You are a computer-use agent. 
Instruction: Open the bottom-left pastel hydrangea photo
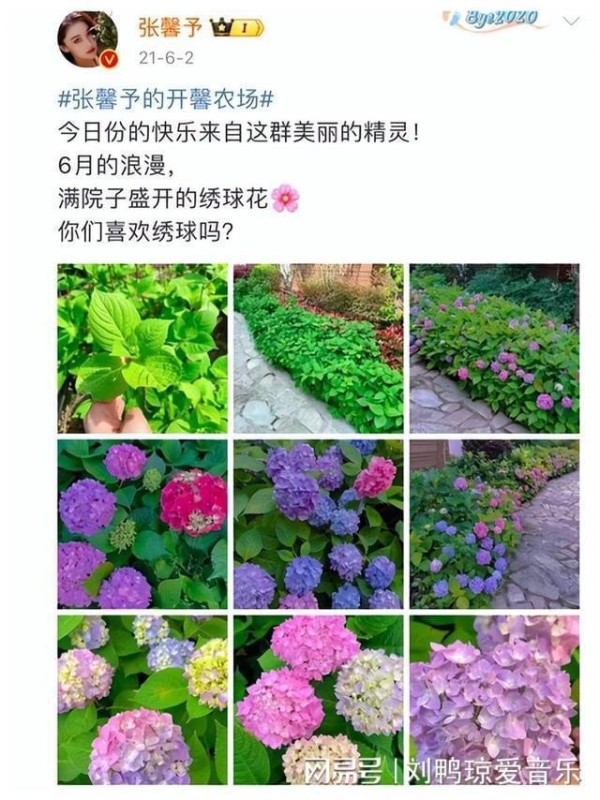[x=142, y=699]
